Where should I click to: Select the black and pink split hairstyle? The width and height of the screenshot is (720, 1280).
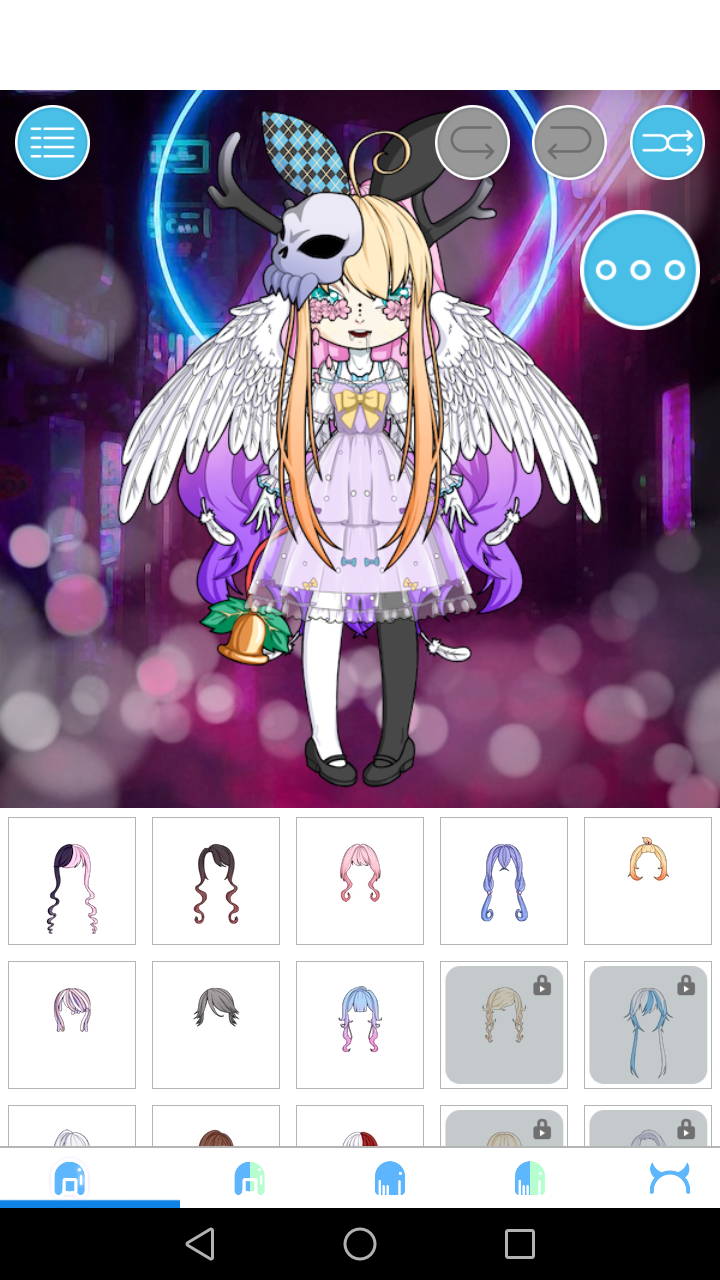pos(72,881)
